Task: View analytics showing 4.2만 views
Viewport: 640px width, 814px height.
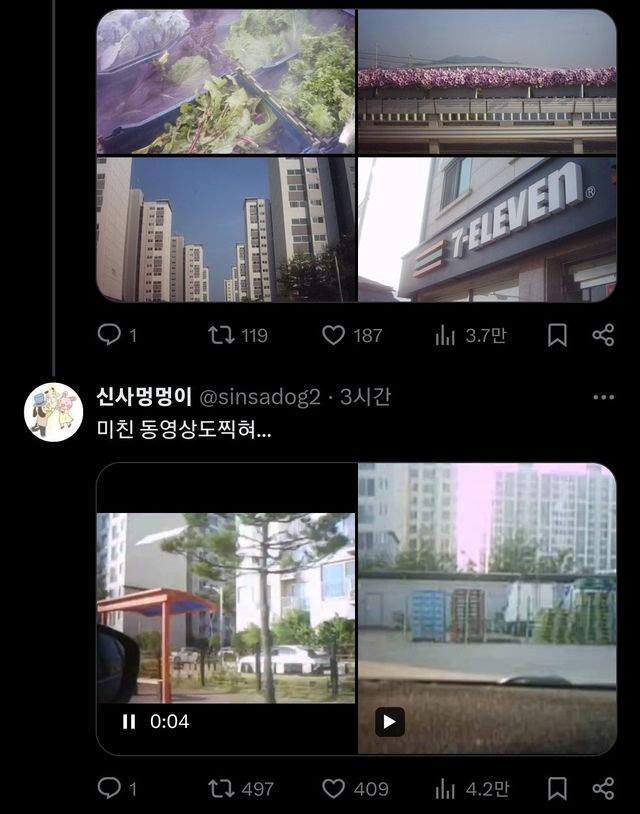Action: pyautogui.click(x=446, y=789)
